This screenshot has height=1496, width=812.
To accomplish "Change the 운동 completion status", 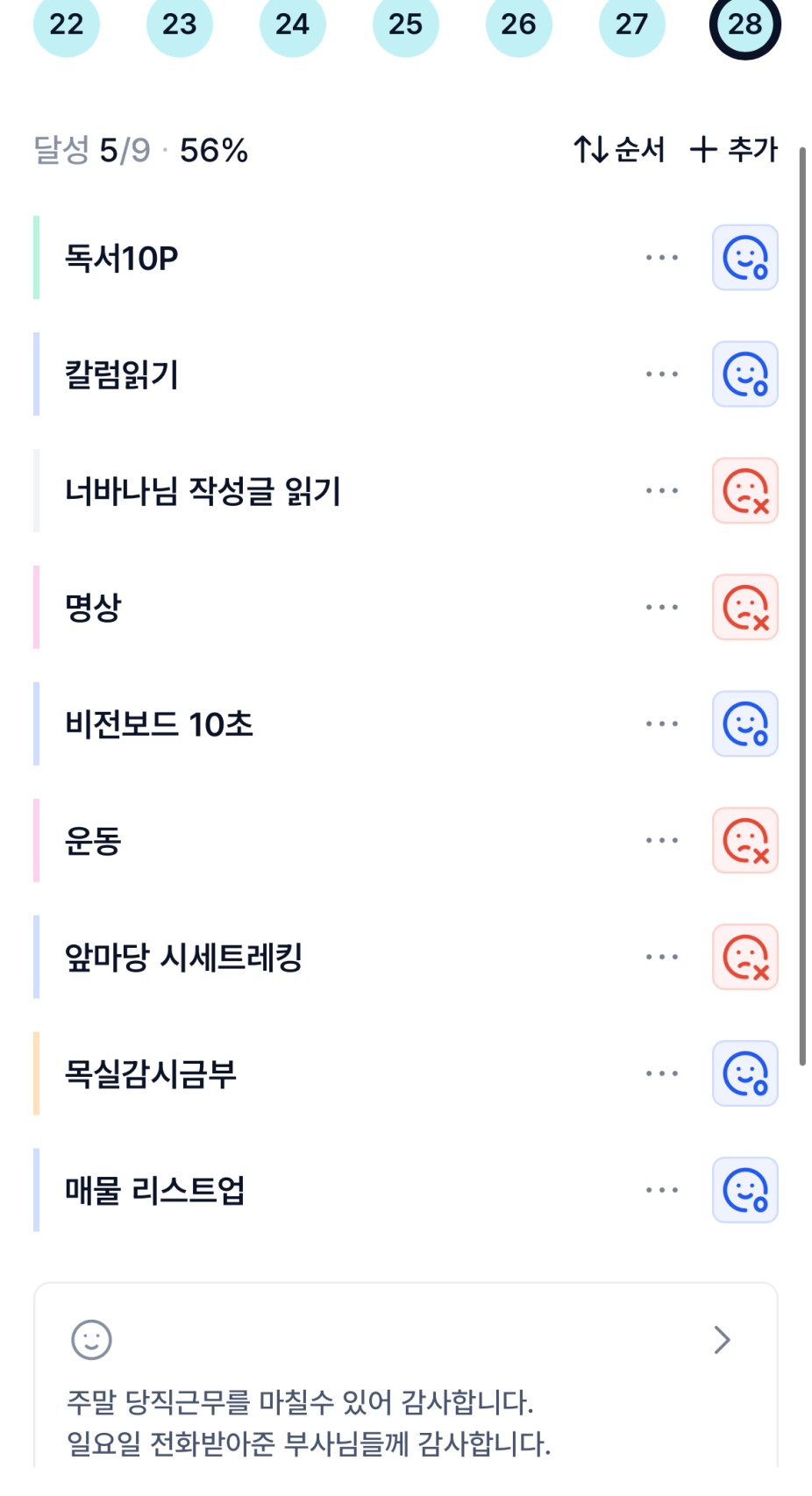I will [744, 841].
